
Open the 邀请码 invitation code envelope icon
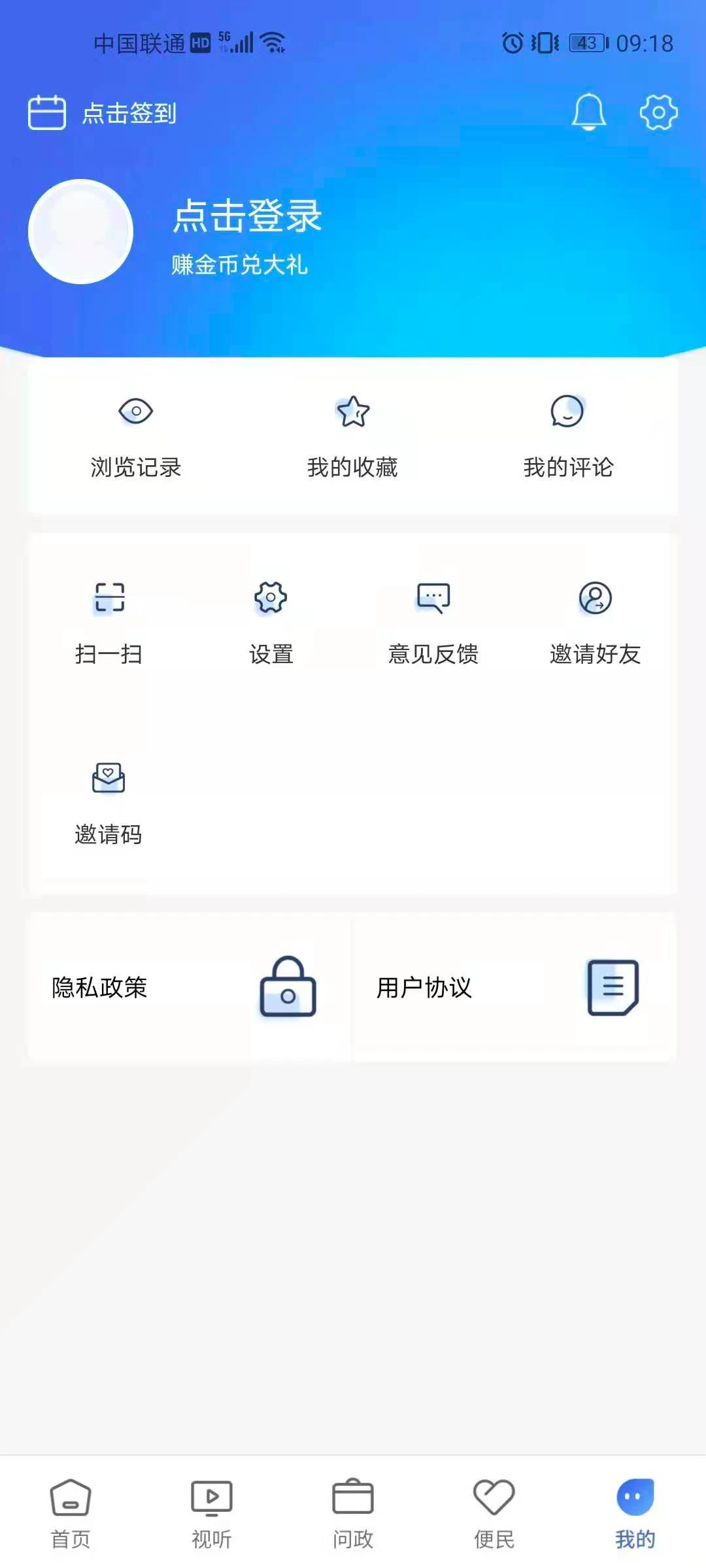109,777
